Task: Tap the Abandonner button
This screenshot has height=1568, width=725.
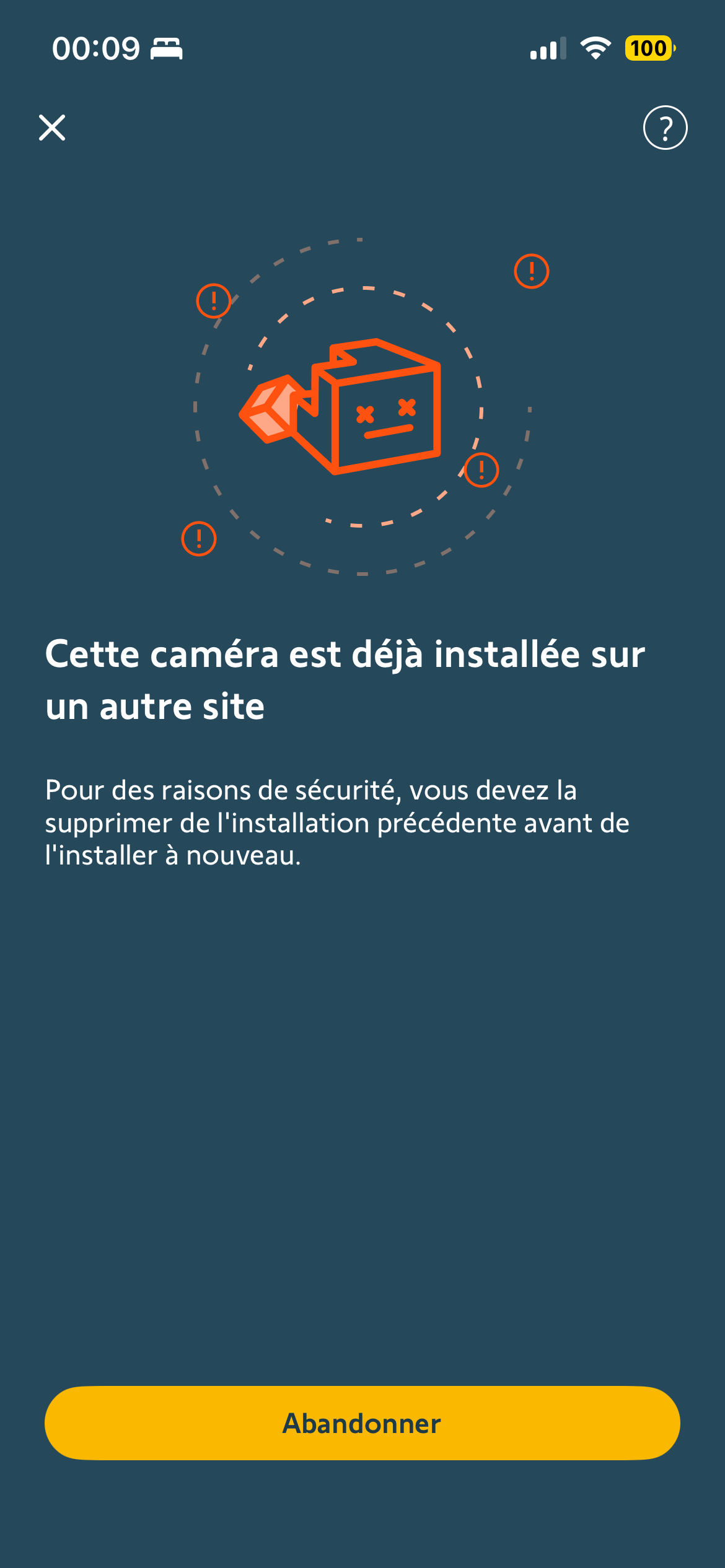Action: point(362,1423)
